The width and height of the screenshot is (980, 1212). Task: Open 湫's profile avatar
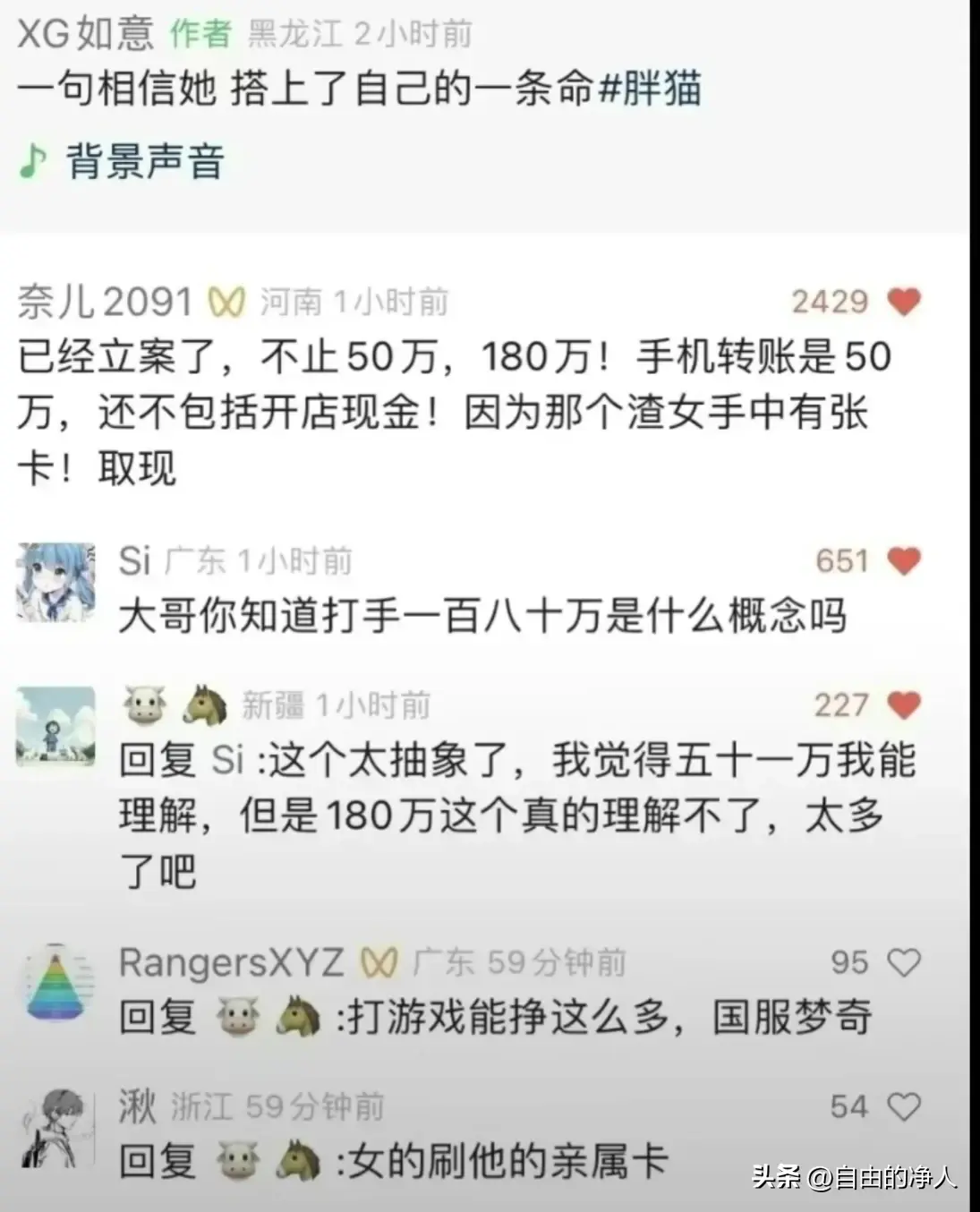pos(55,1128)
